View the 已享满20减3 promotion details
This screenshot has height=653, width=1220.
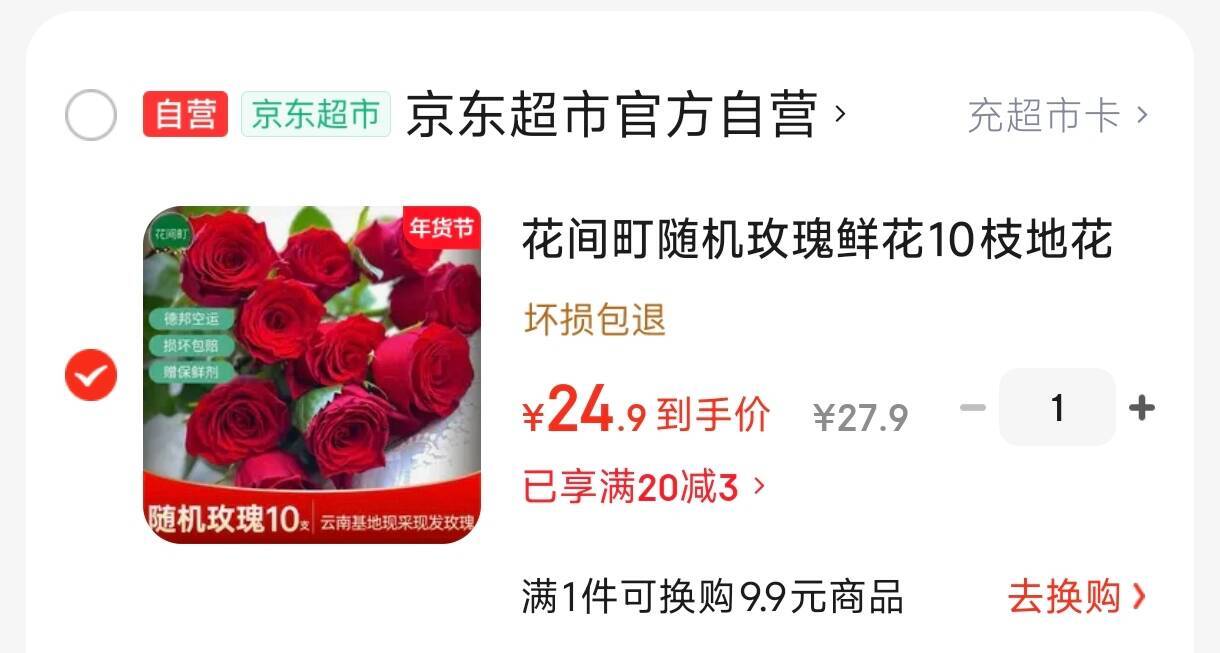[x=644, y=487]
